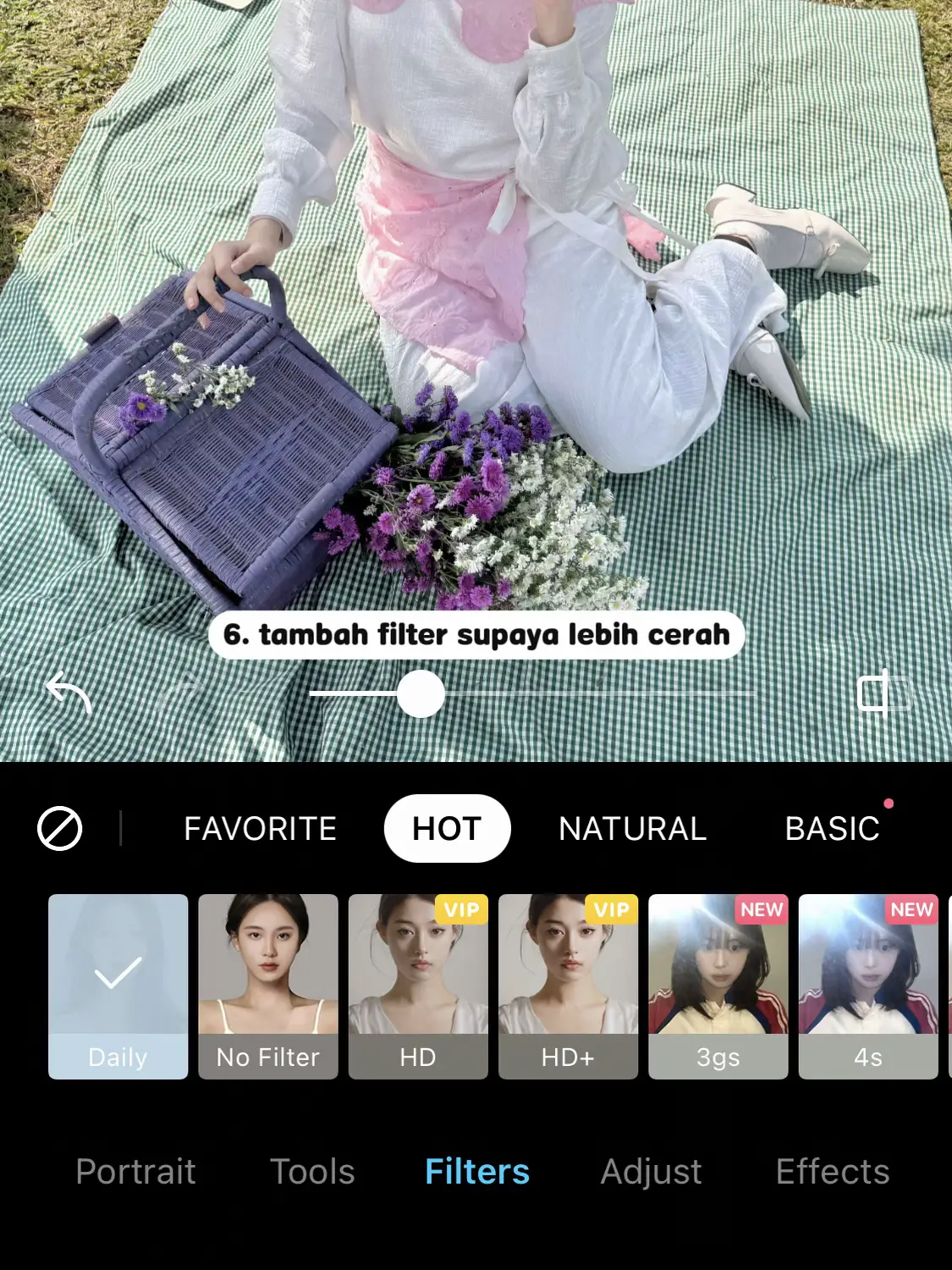Apply the HD filter
This screenshot has height=1270, width=952.
click(418, 986)
